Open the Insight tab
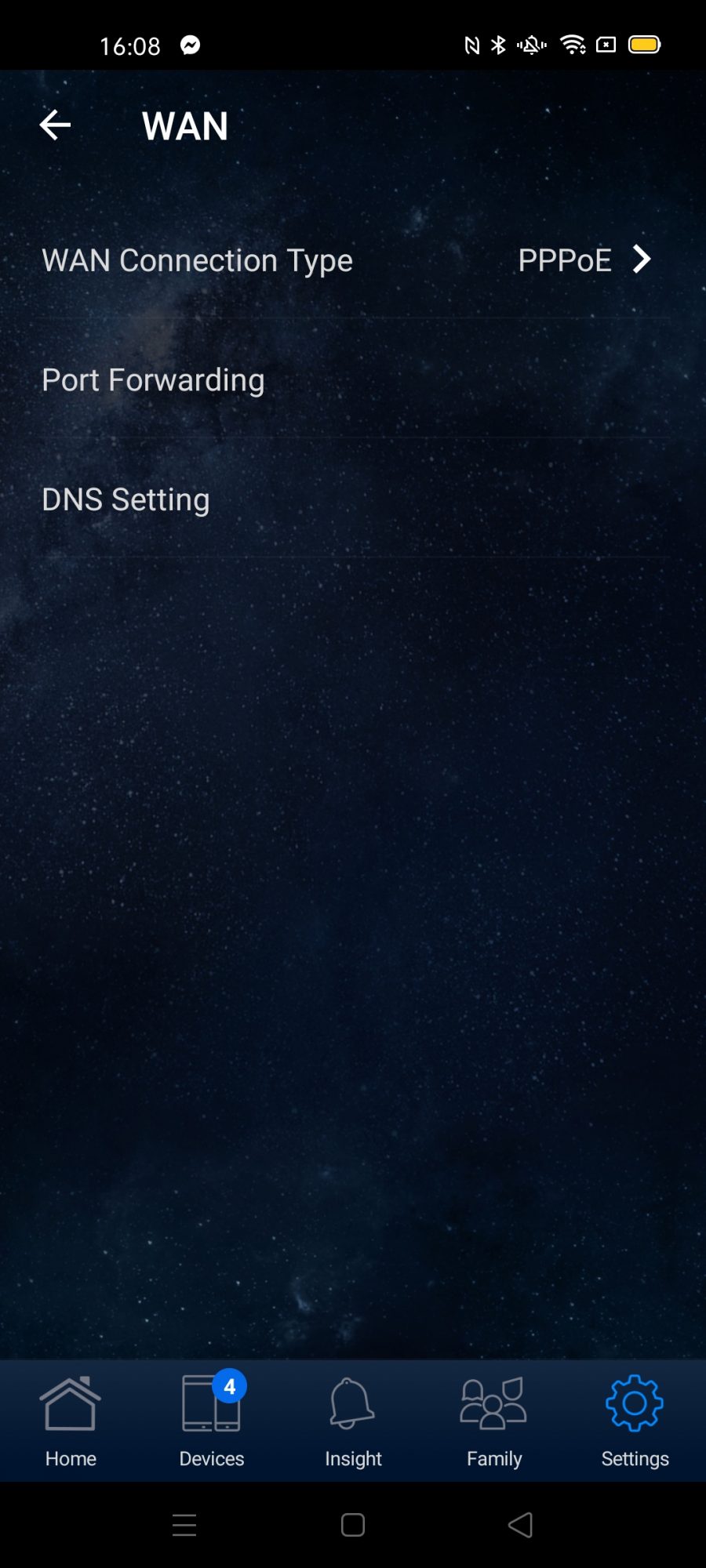This screenshot has height=1568, width=706. [x=353, y=1421]
